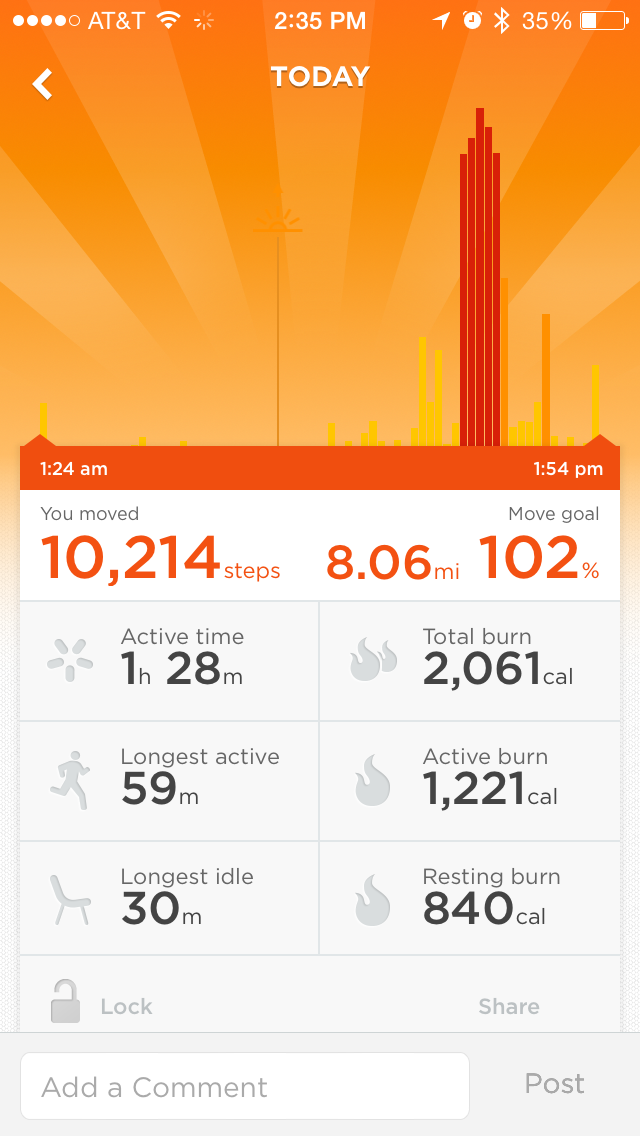Share today's activity
The width and height of the screenshot is (640, 1136).
(509, 1006)
